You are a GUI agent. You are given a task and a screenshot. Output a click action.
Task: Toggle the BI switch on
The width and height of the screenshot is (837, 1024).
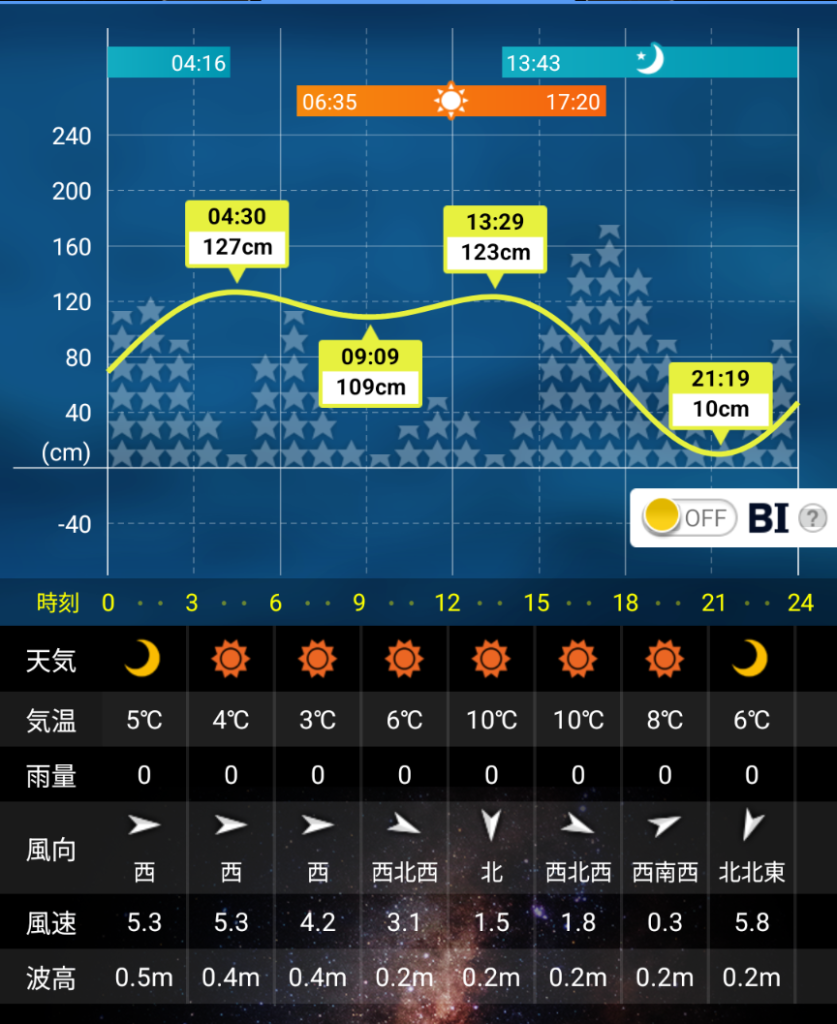[689, 518]
